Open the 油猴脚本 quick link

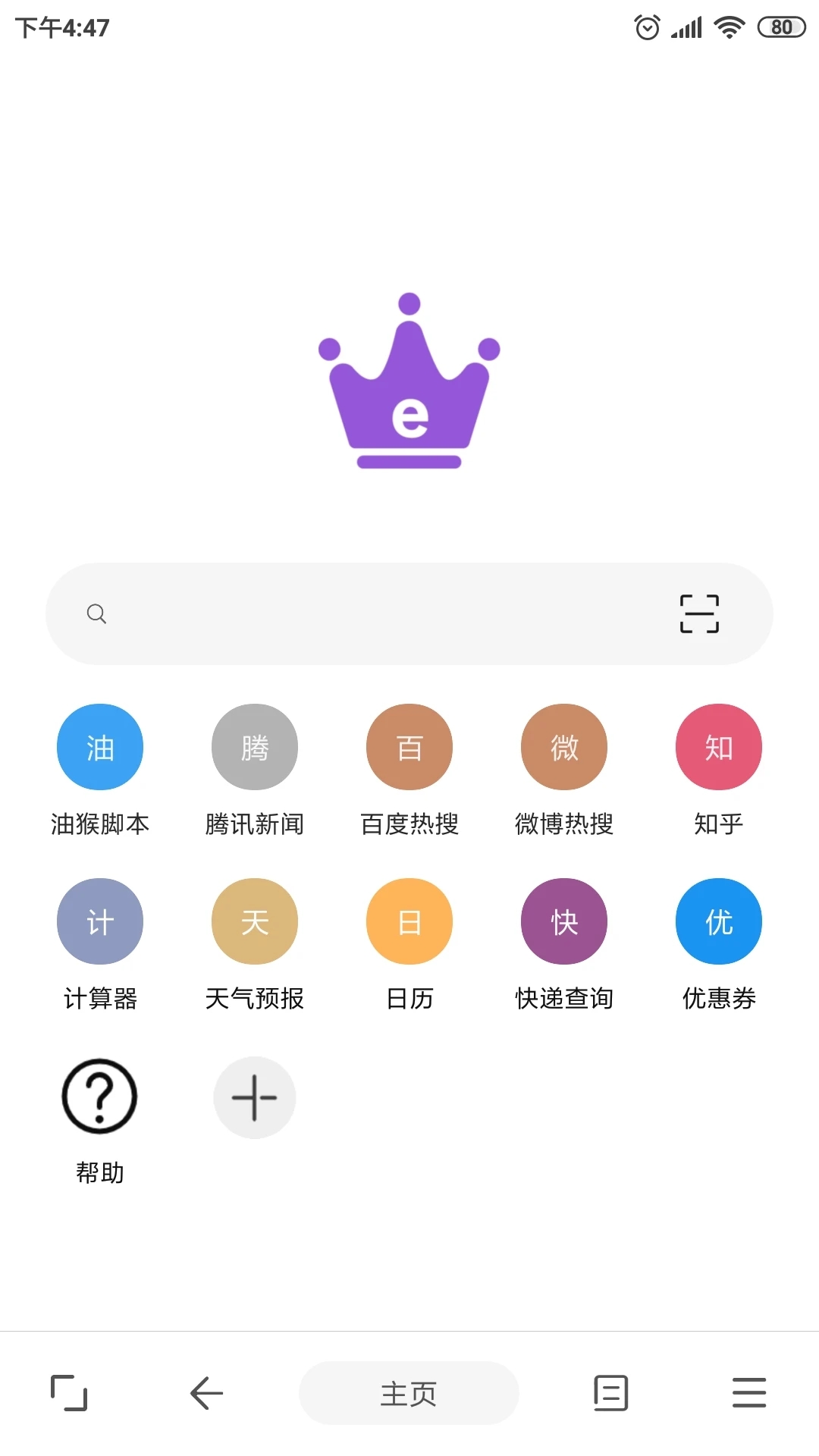point(99,746)
